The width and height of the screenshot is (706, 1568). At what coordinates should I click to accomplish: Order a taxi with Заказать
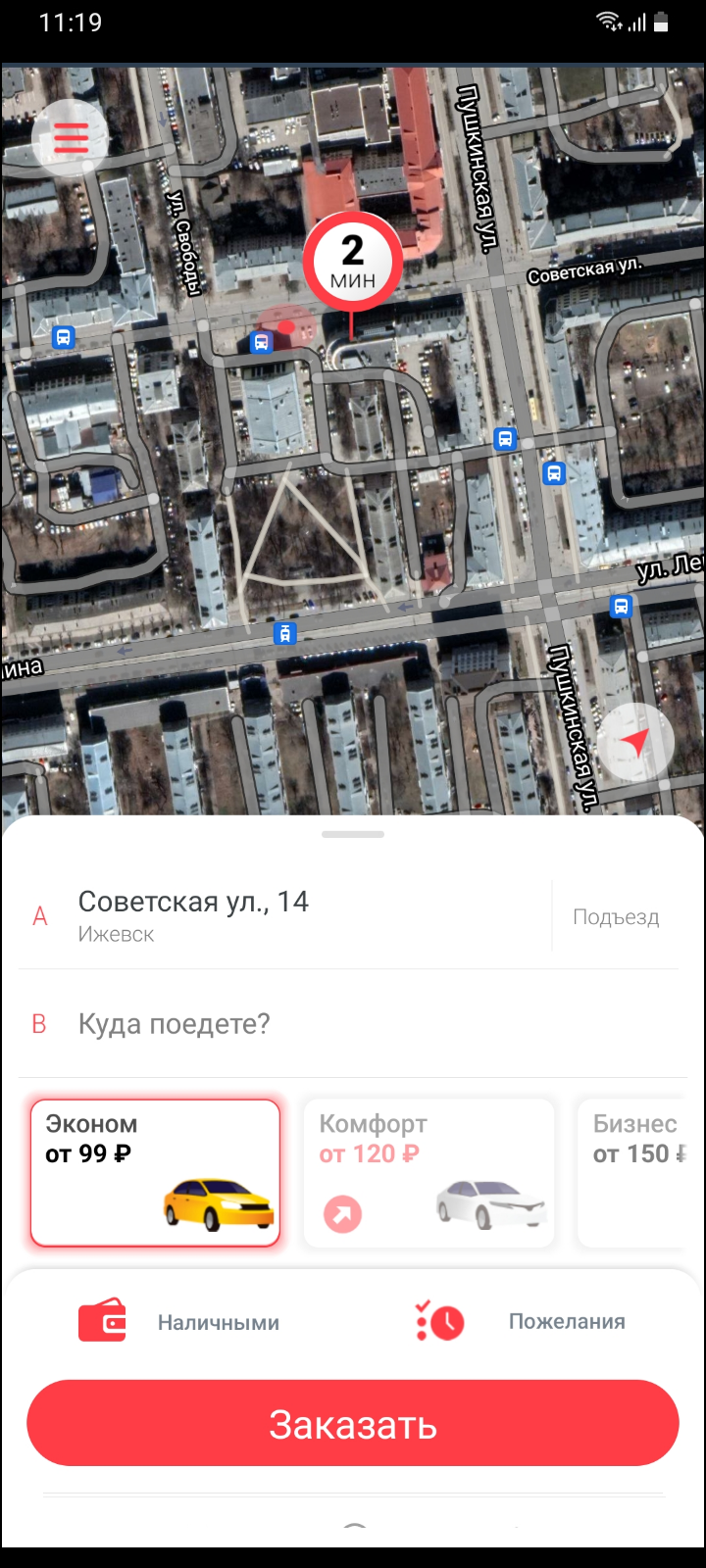click(353, 1424)
